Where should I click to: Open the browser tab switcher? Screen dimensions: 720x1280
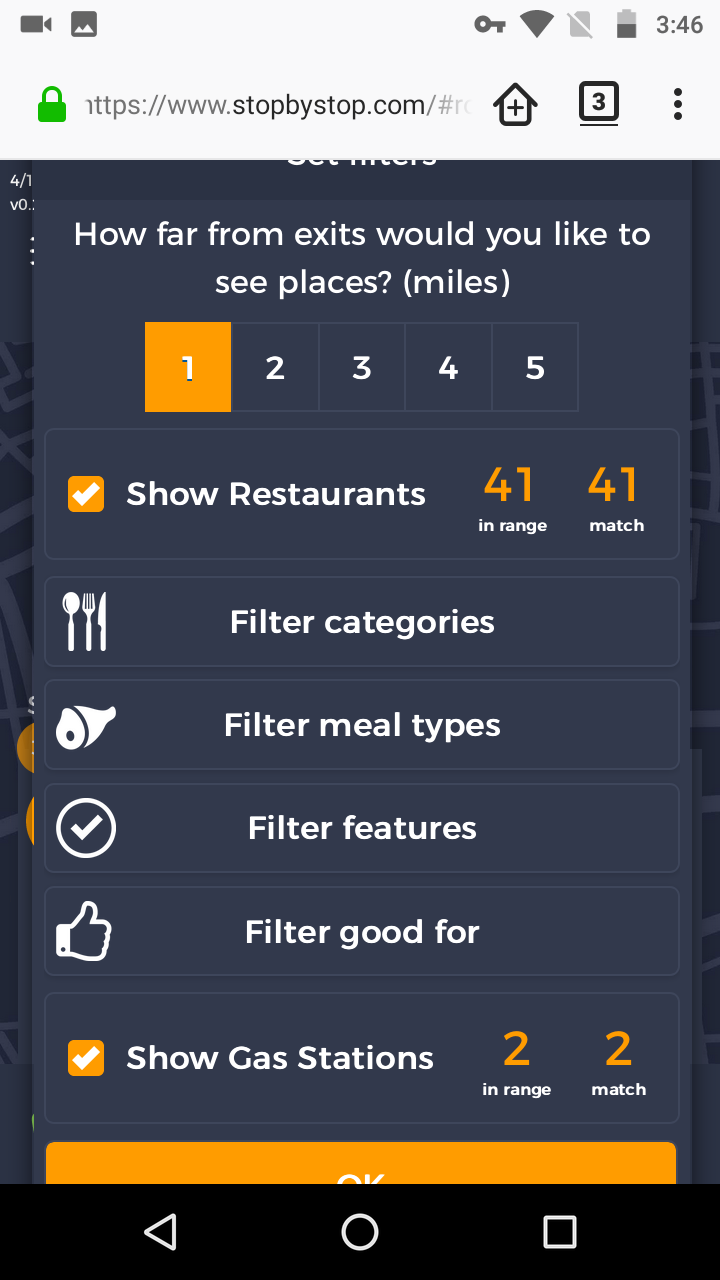(598, 103)
